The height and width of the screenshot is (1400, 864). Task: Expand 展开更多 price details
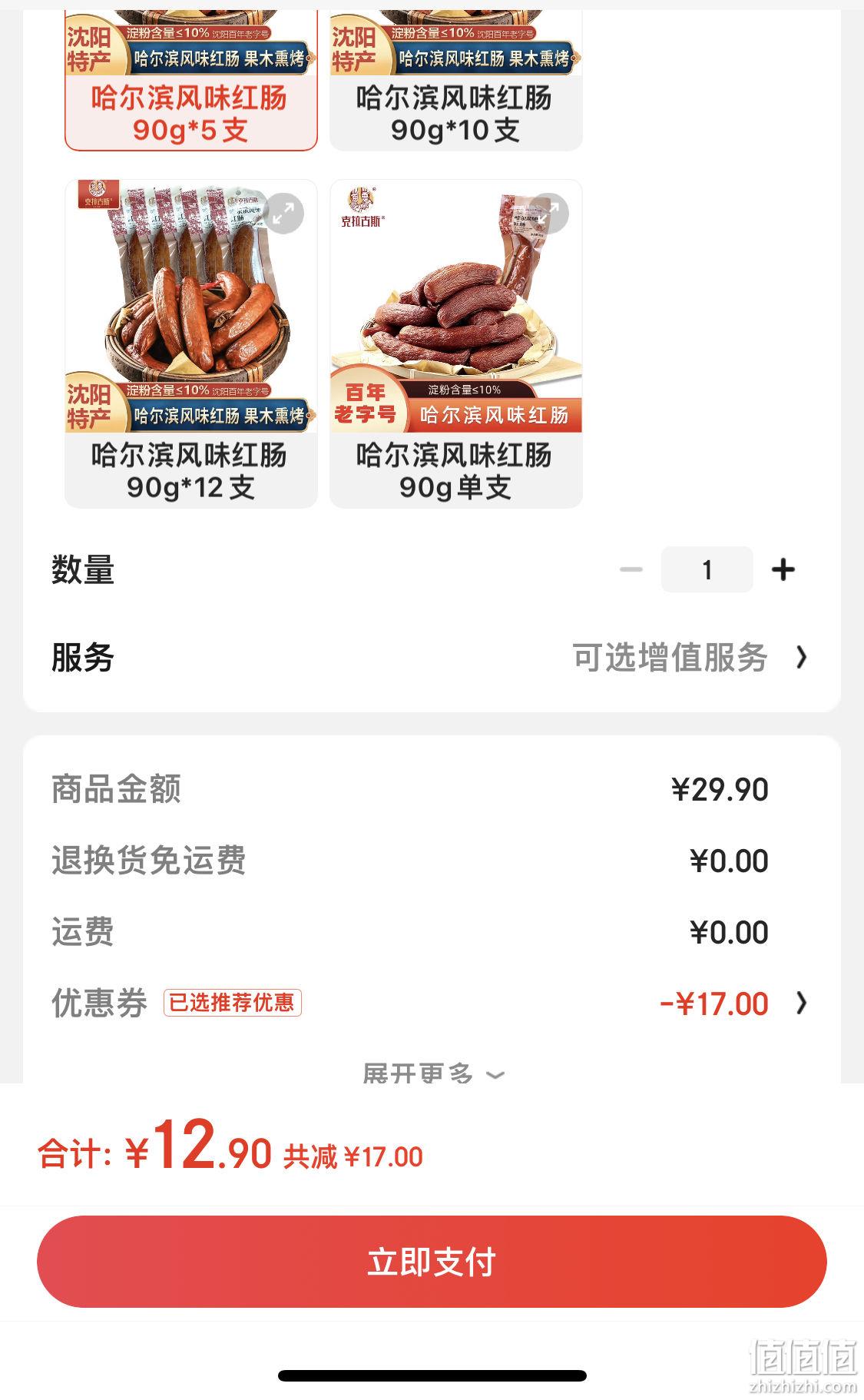pos(432,1073)
